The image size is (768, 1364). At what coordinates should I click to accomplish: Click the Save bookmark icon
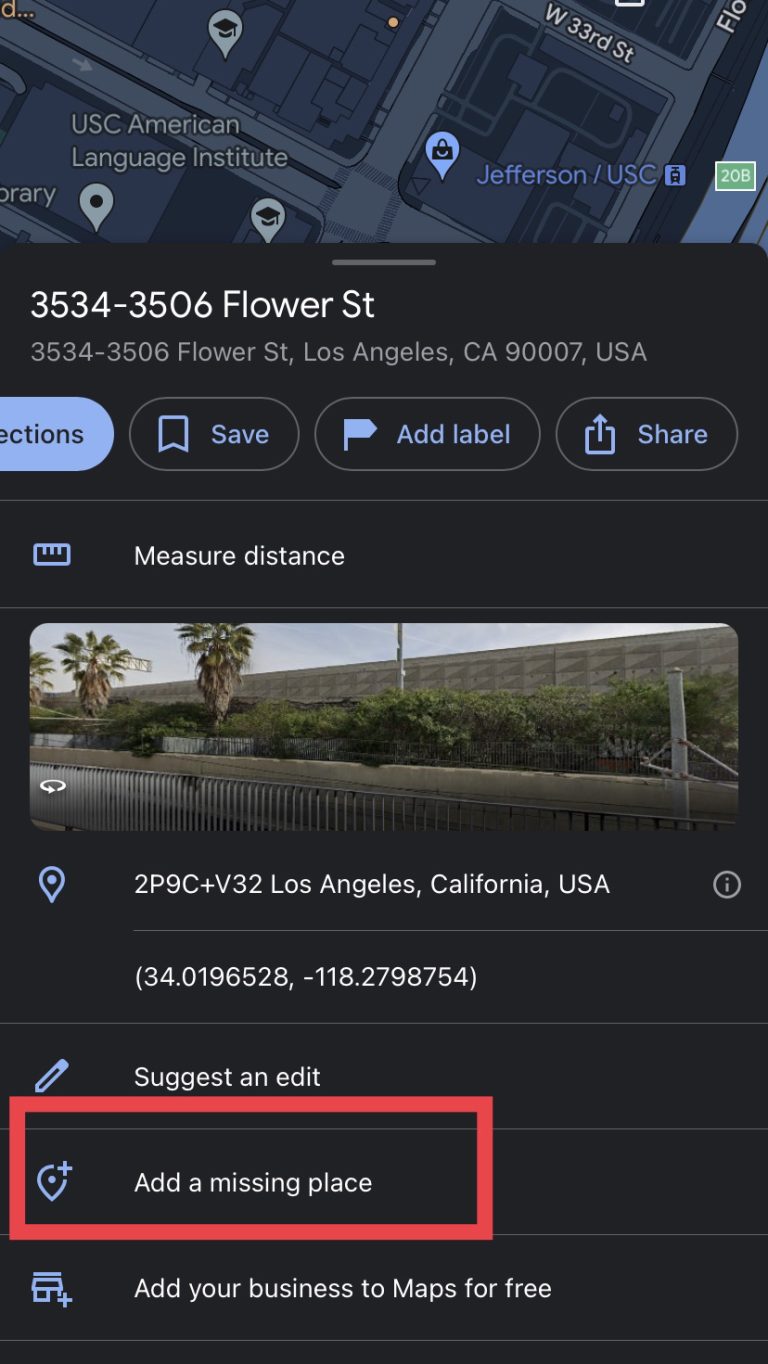pos(175,434)
